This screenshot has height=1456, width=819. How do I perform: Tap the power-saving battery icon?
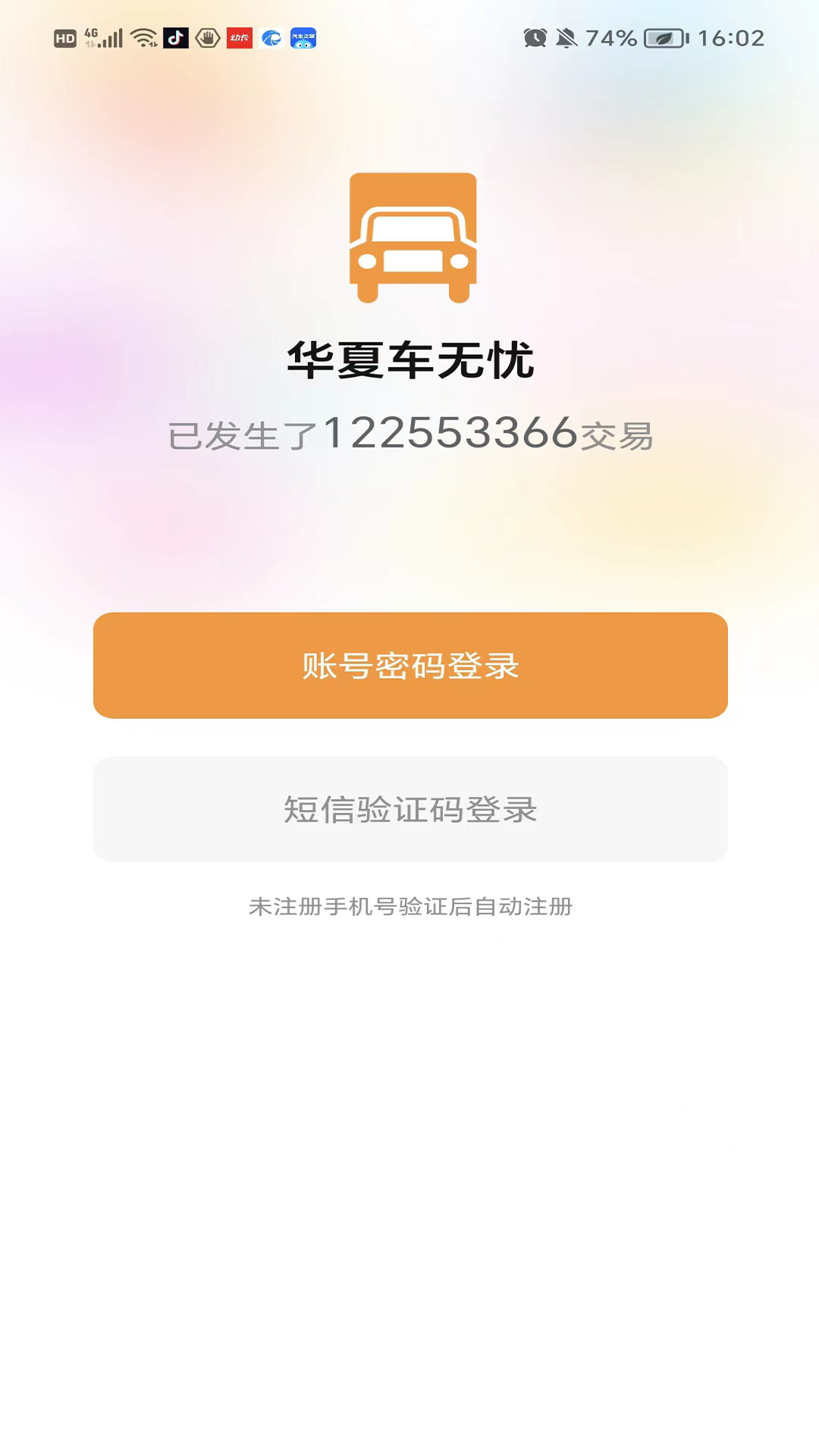pyautogui.click(x=661, y=37)
